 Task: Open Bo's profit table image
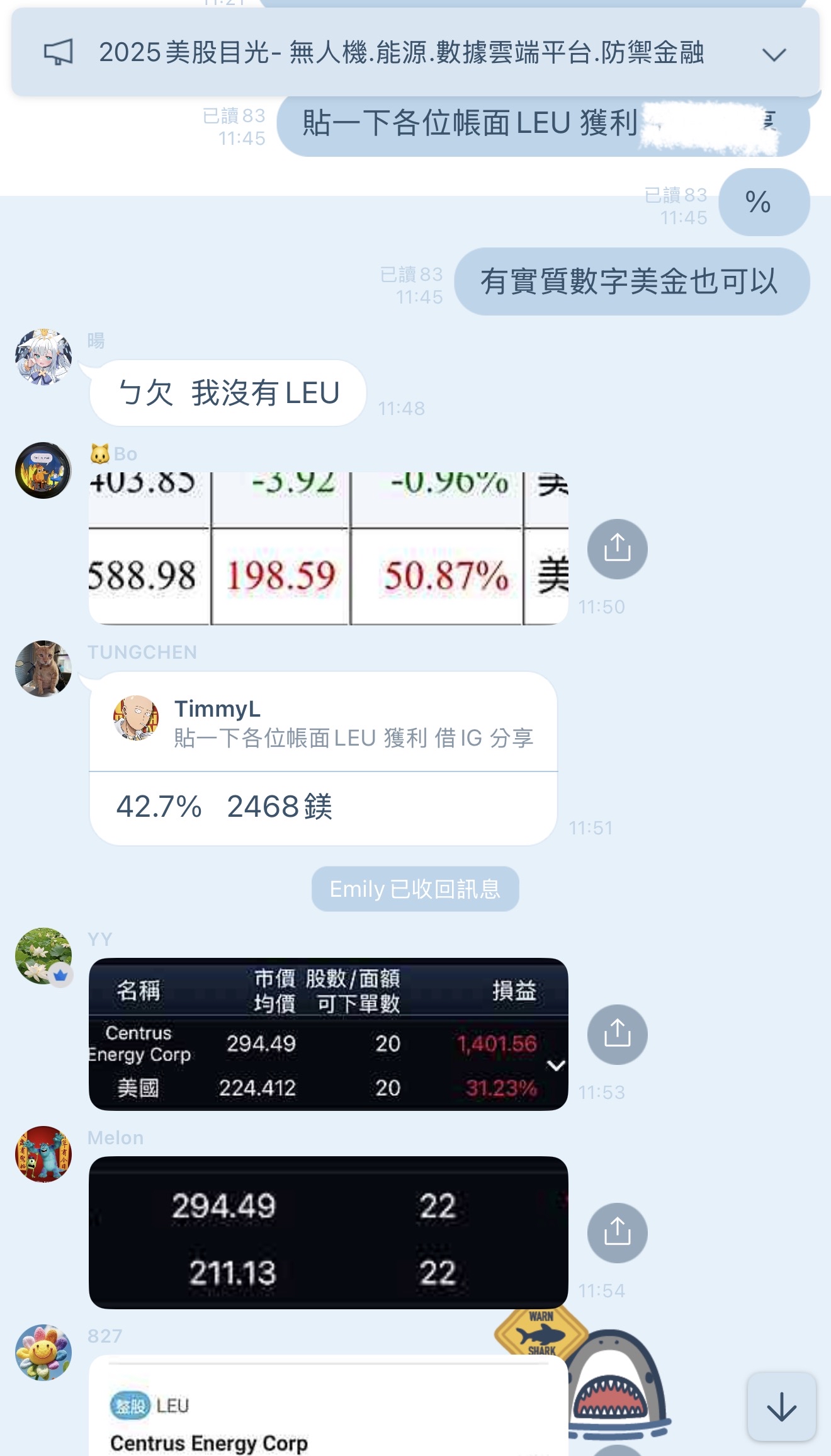(x=328, y=548)
